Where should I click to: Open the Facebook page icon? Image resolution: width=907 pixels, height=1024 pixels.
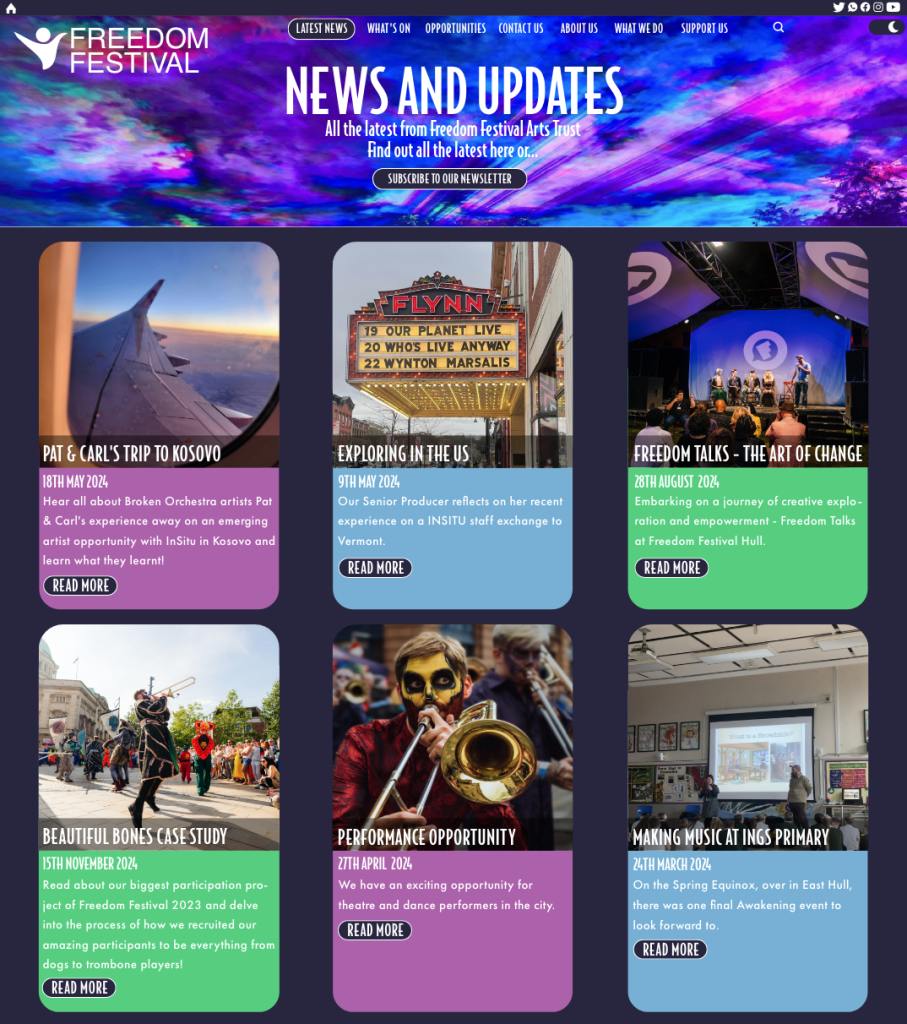click(x=865, y=7)
